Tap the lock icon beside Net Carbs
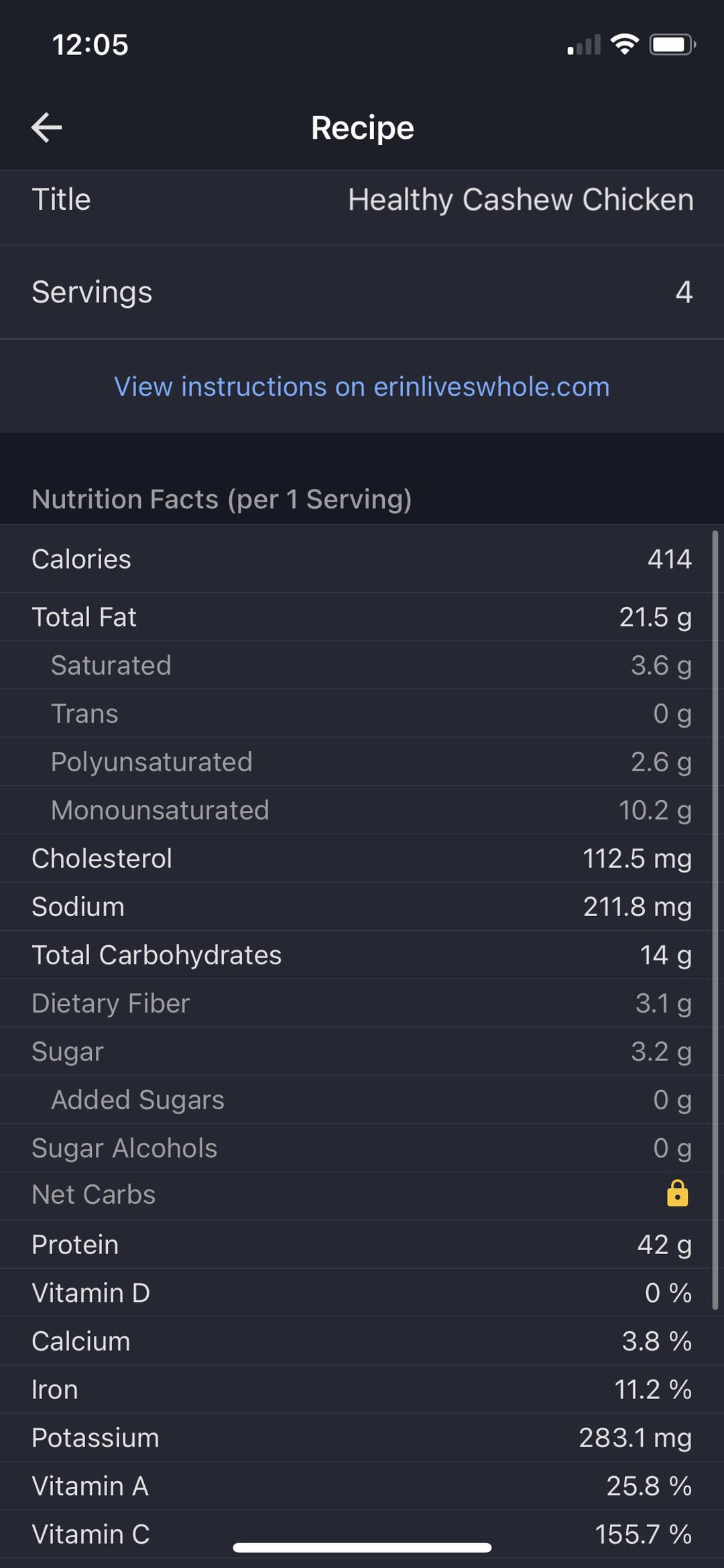 [x=677, y=1194]
